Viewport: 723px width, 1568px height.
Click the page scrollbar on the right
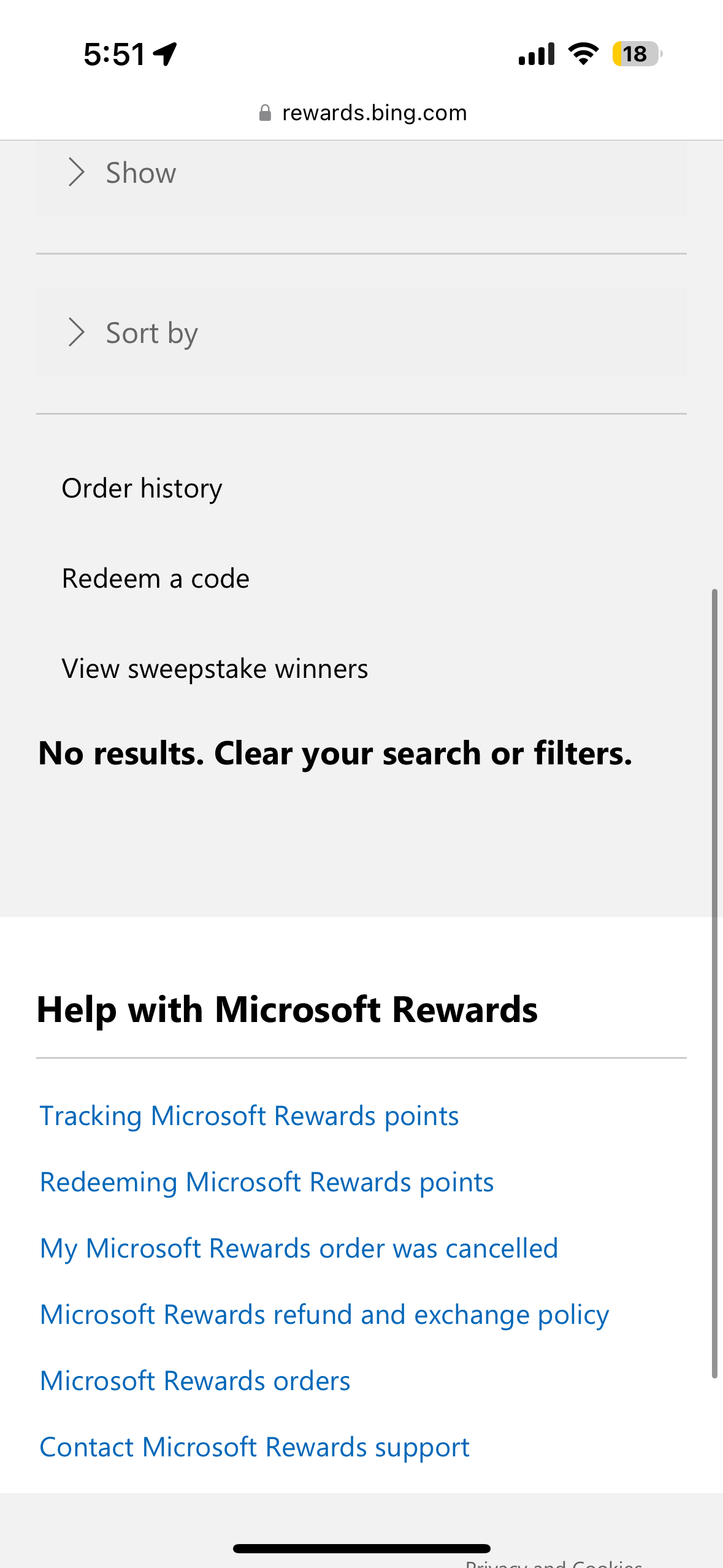[x=715, y=982]
